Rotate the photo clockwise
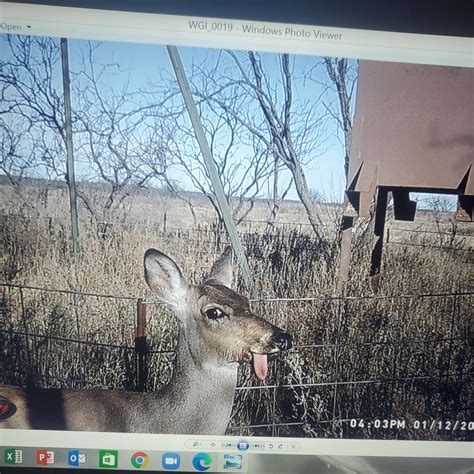Image resolution: width=474 pixels, height=474 pixels. point(280,446)
